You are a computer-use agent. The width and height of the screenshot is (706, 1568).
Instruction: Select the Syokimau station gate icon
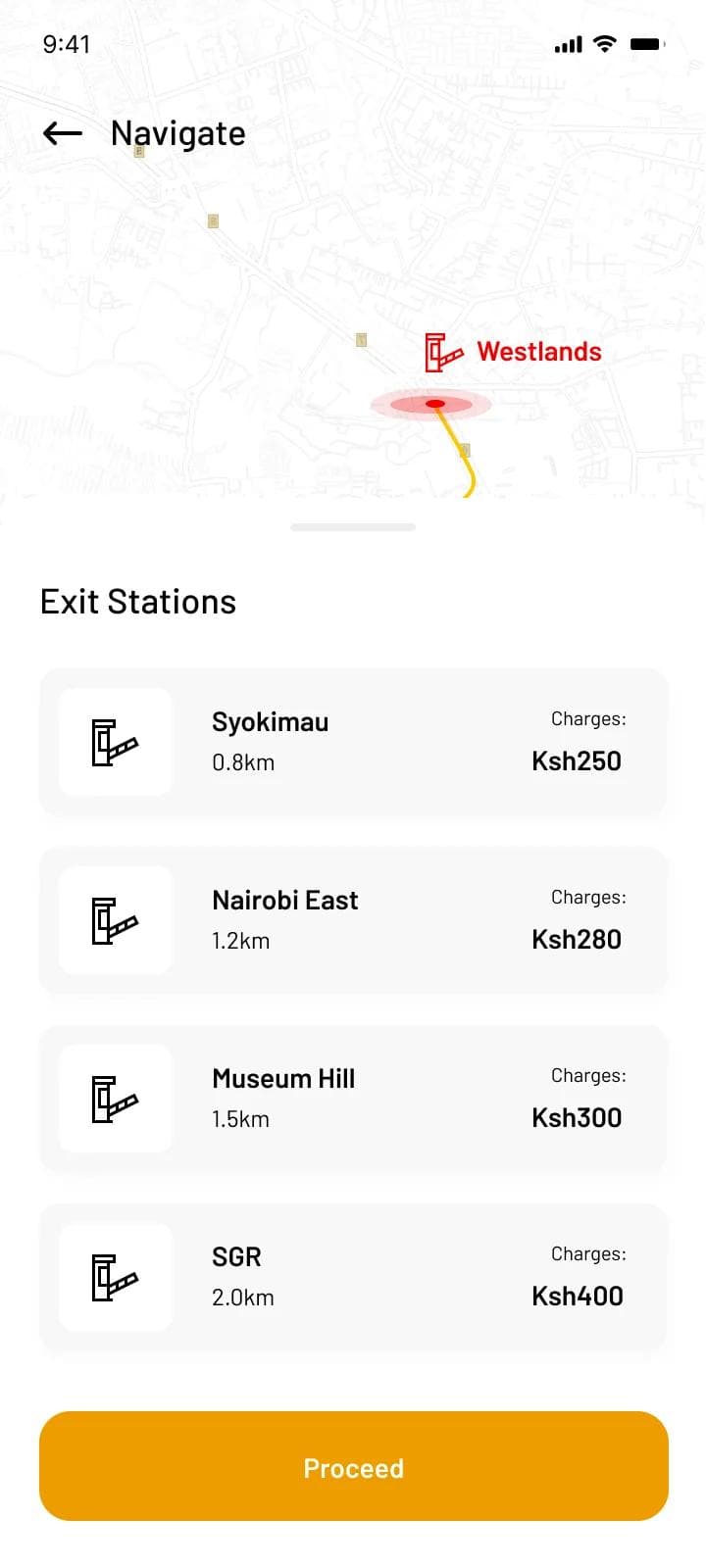(x=115, y=742)
